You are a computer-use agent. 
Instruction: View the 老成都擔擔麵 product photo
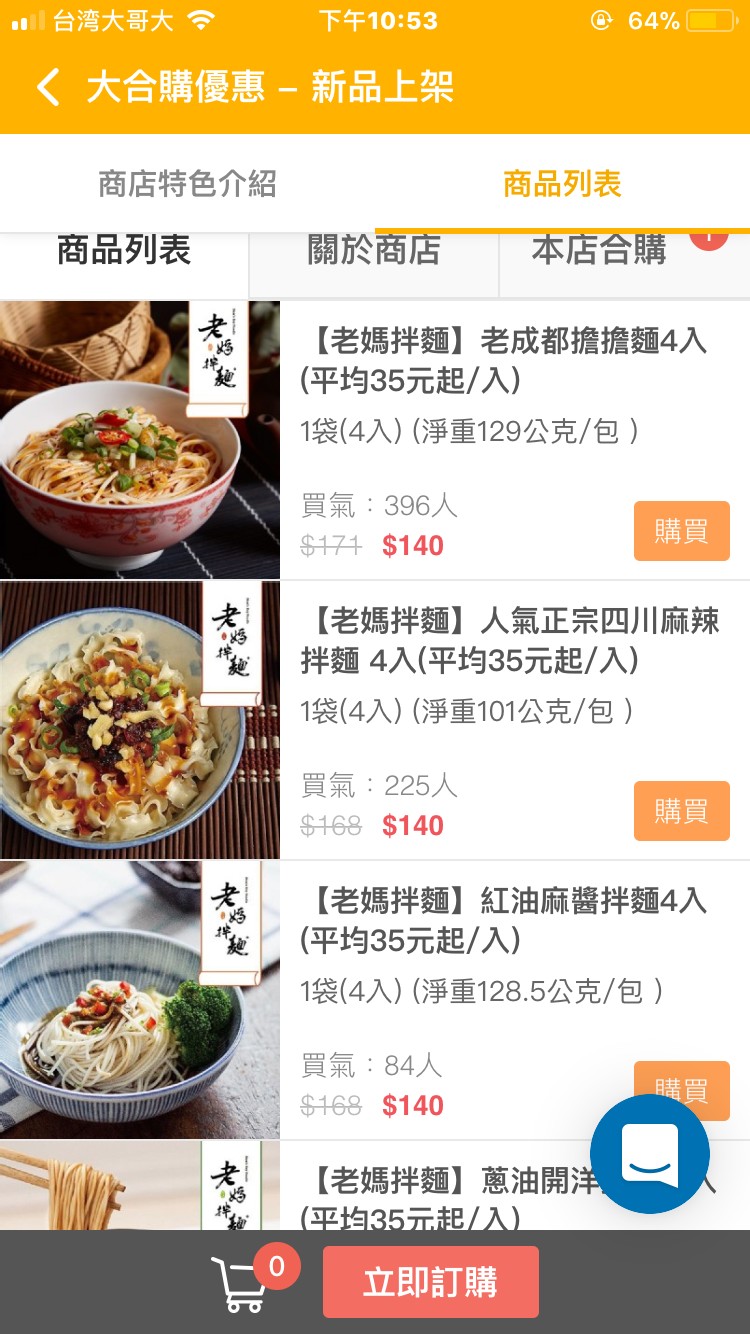click(x=140, y=440)
